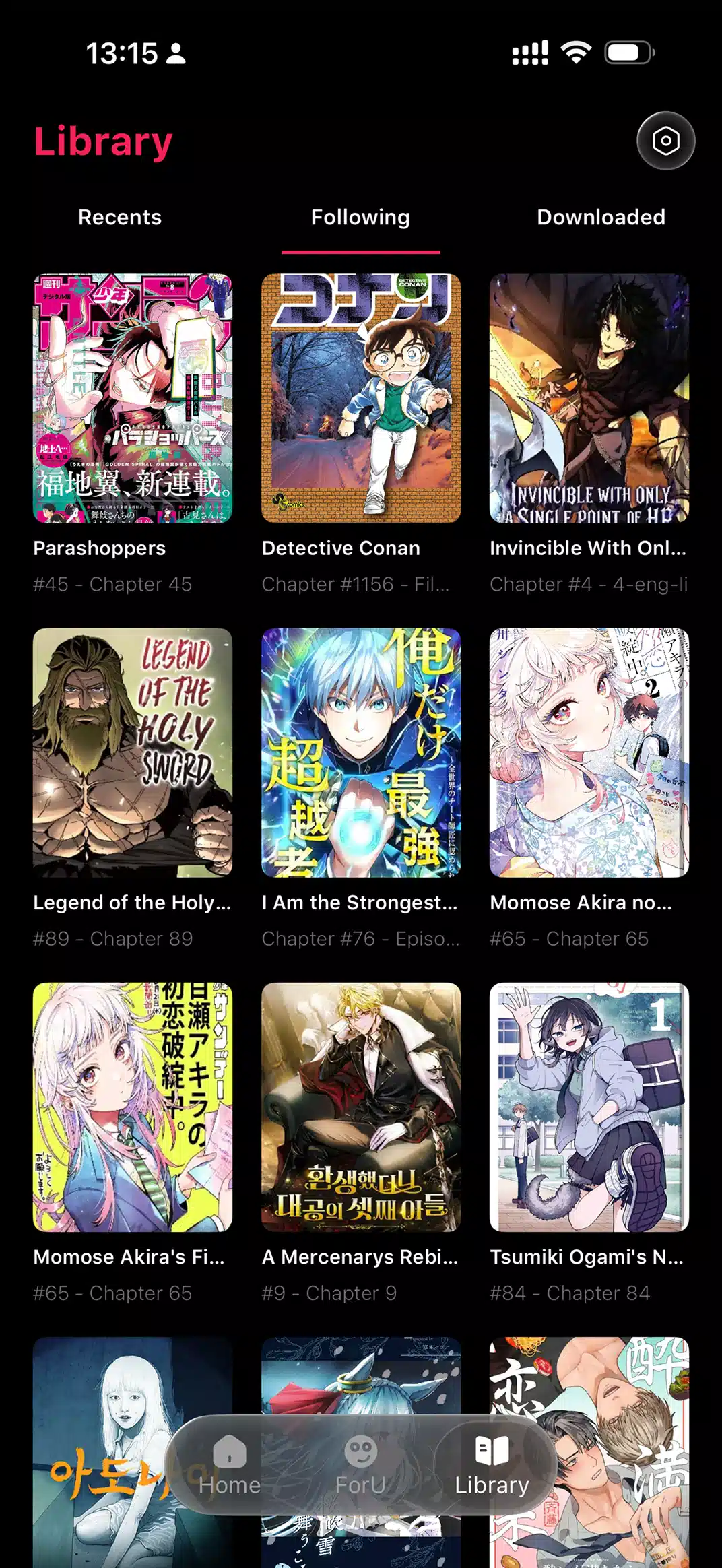Switch to the ForU tab
722x1568 pixels.
(x=360, y=1464)
